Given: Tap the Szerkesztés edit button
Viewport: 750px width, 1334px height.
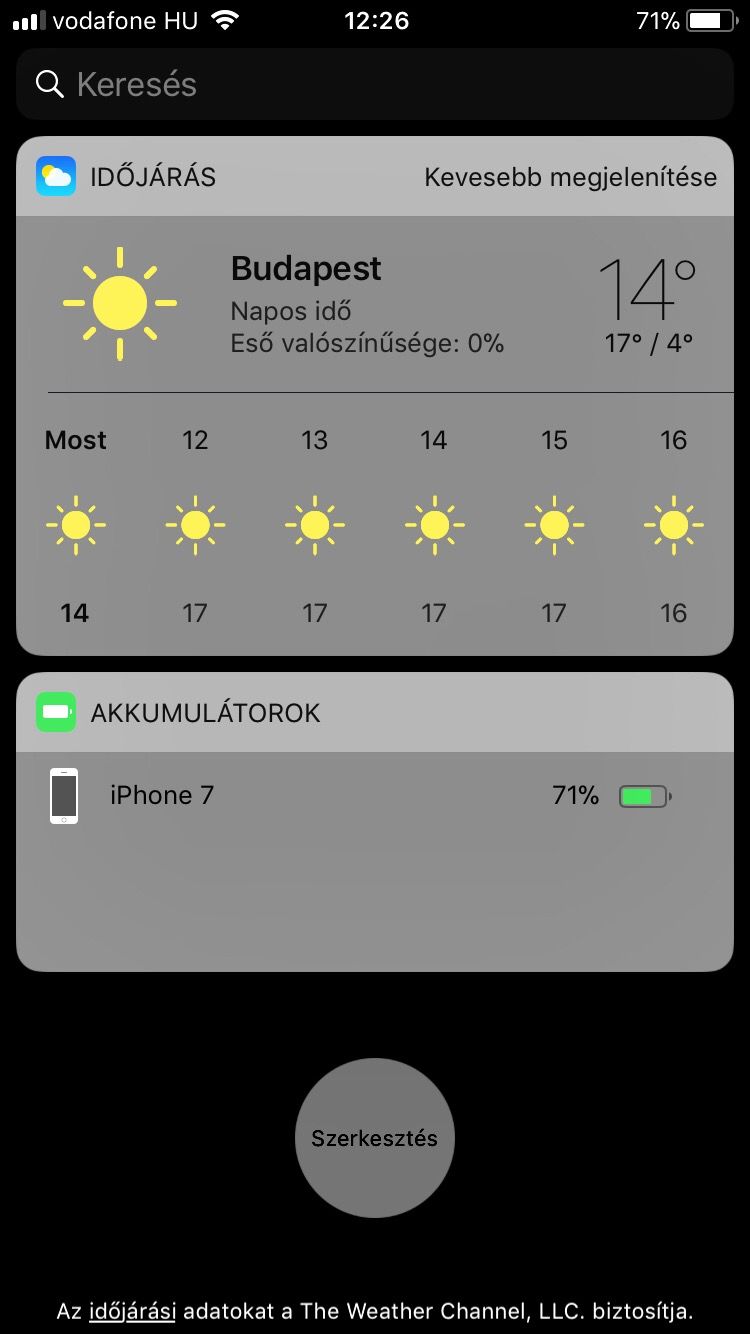Looking at the screenshot, I should (x=375, y=1138).
